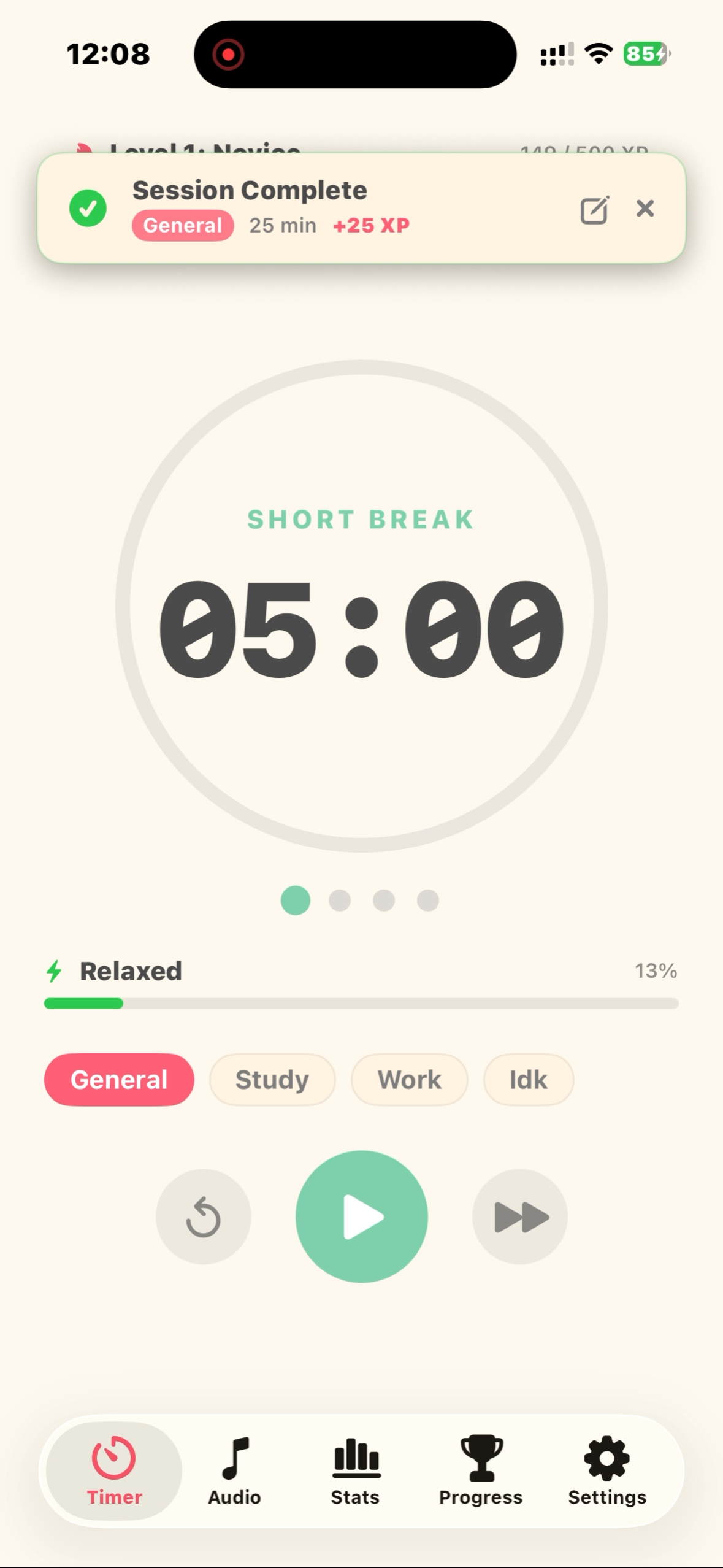Reset the timer
723x1568 pixels.
tap(203, 1216)
